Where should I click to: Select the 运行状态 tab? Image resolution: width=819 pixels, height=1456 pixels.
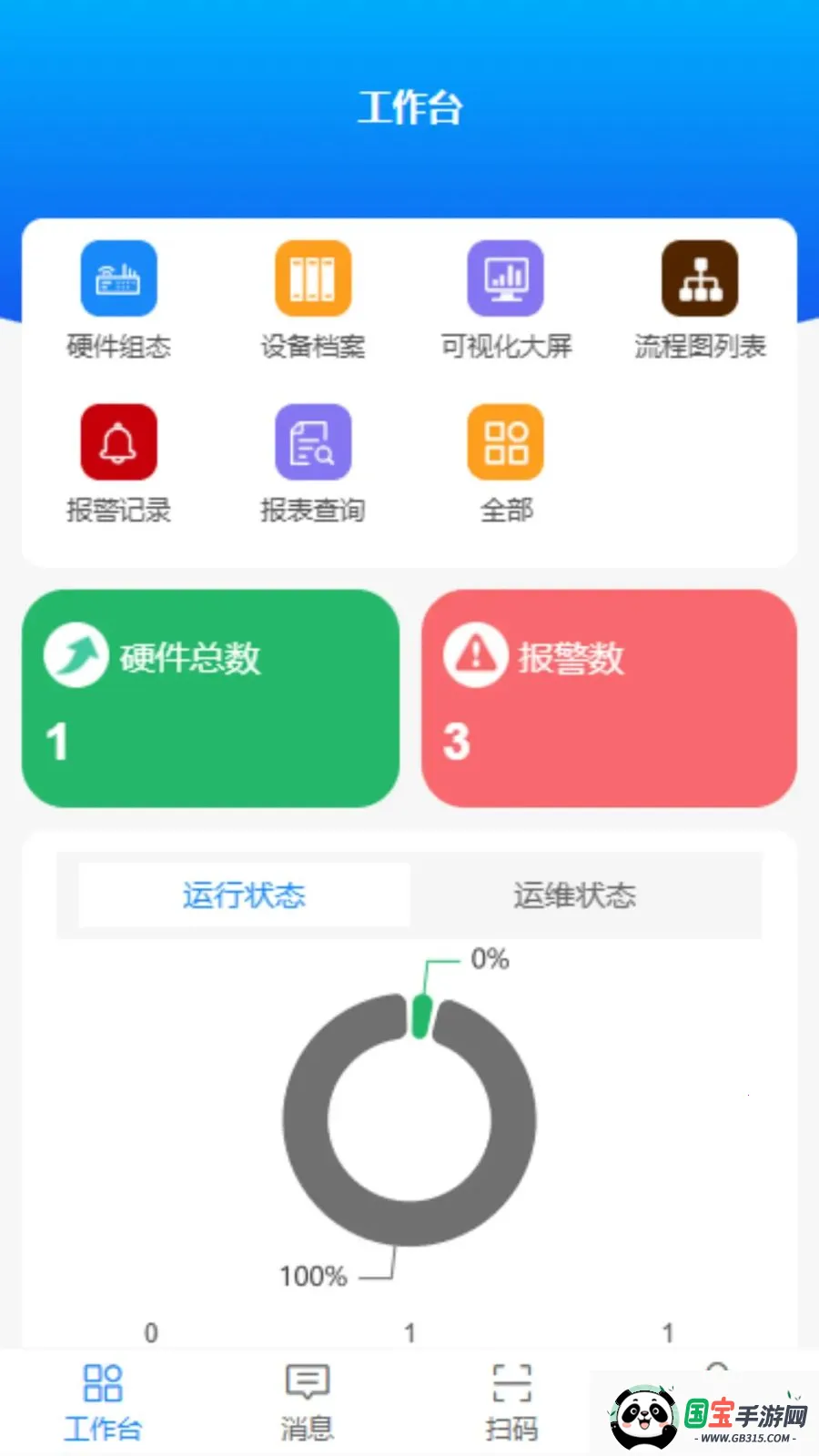coord(244,895)
